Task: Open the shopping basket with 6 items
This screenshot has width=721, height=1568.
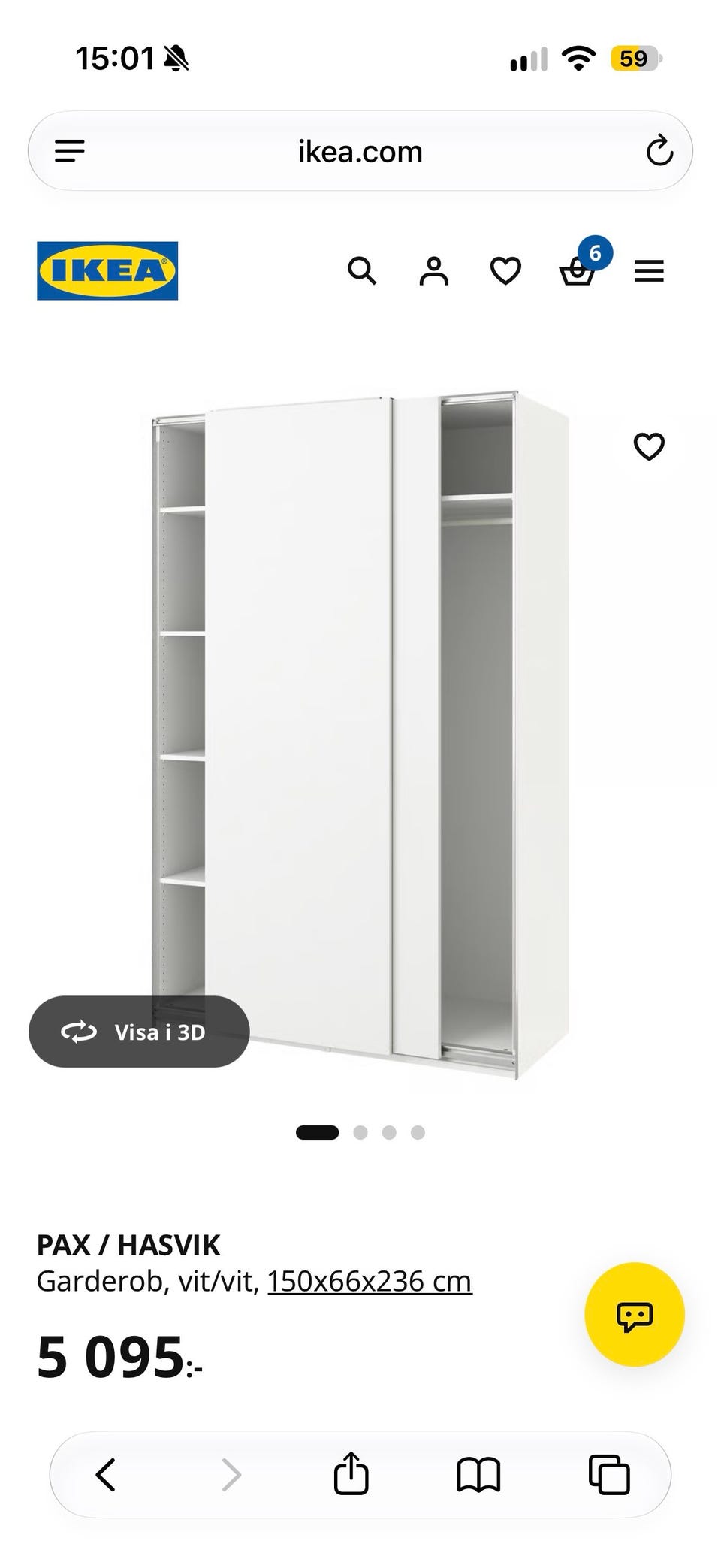Action: [578, 270]
